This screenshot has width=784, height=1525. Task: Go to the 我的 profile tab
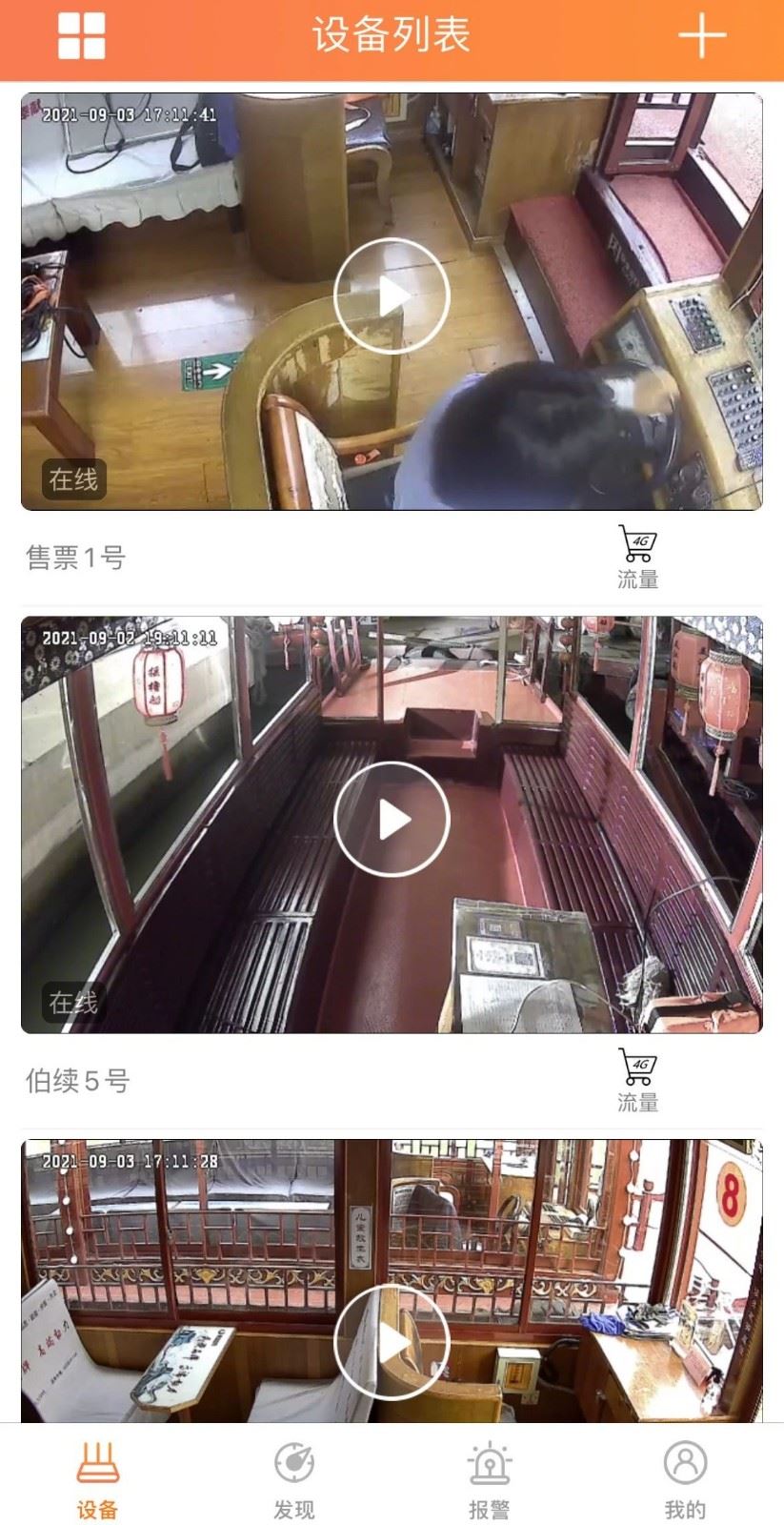pyautogui.click(x=685, y=1480)
